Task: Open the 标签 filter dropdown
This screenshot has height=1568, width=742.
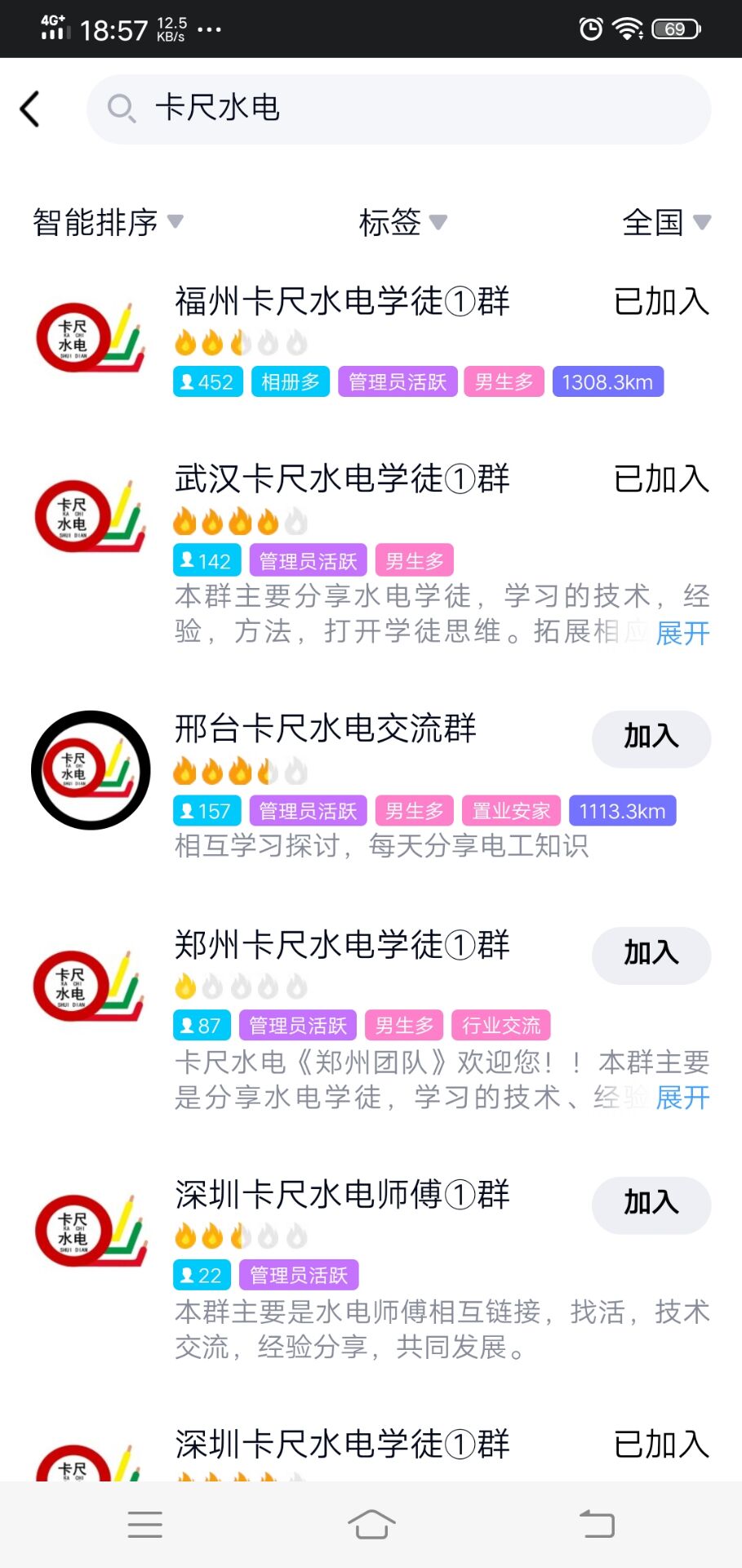Action: (403, 222)
